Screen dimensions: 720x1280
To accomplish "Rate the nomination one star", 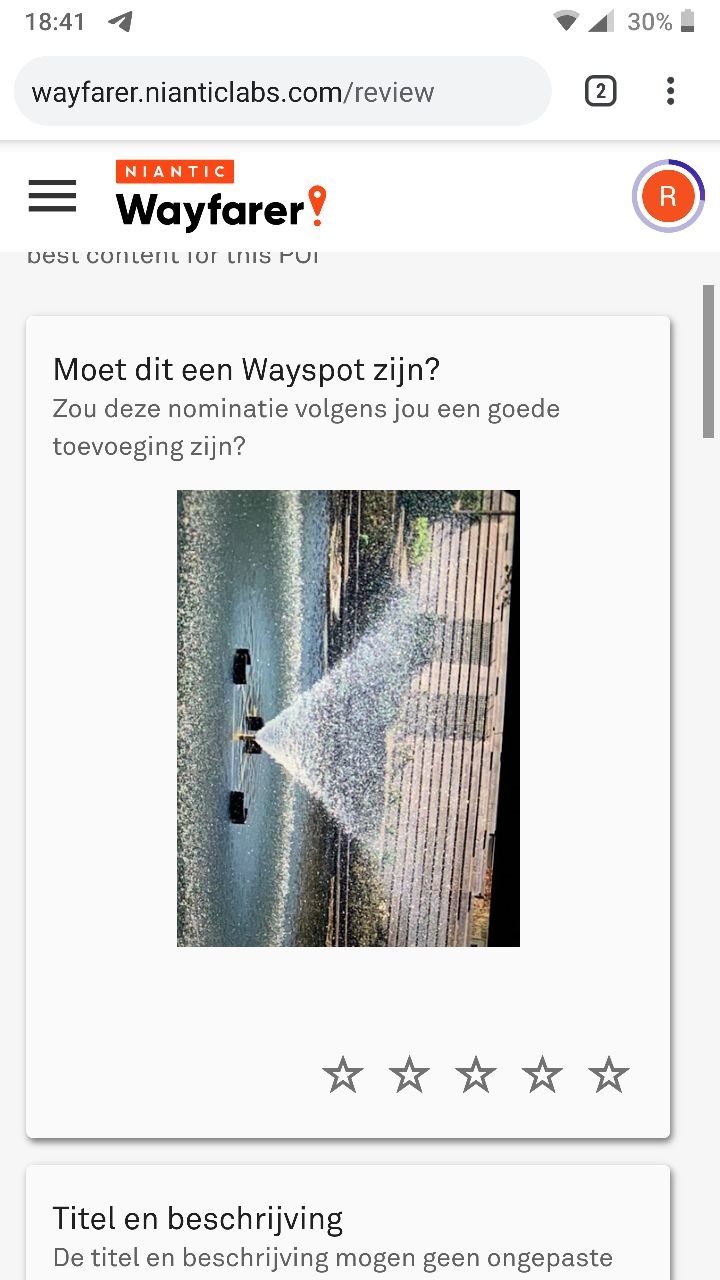I will 343,1076.
